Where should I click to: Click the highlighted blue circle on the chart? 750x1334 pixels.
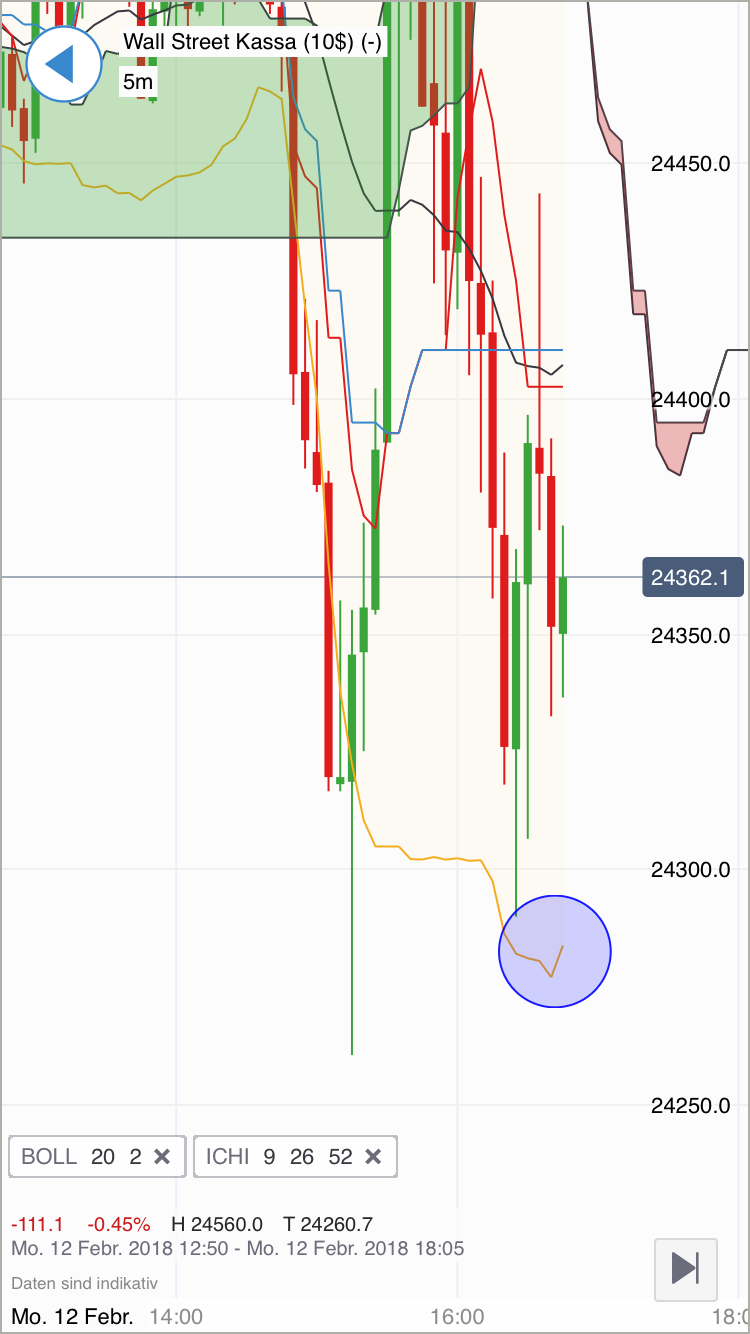point(555,951)
